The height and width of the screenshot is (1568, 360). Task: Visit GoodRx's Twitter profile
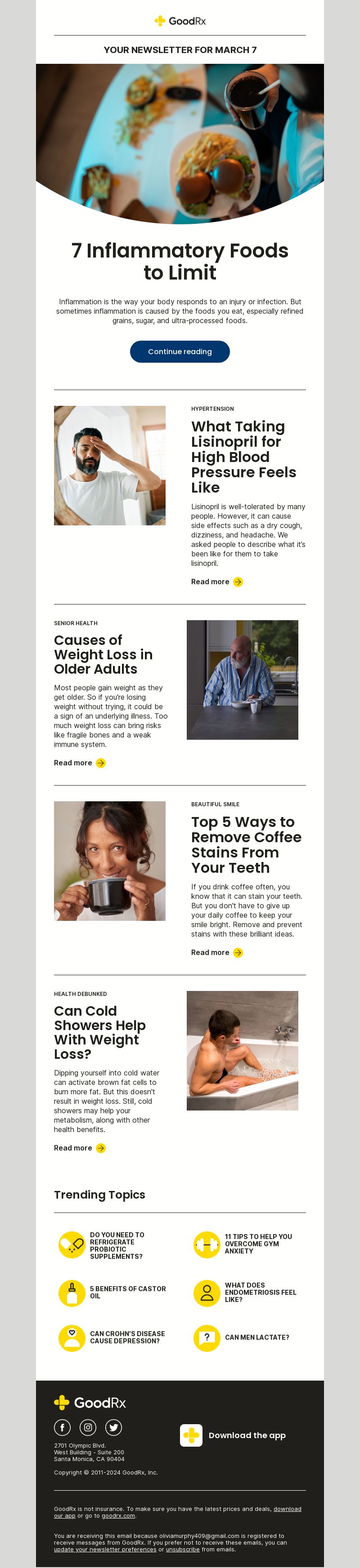pyautogui.click(x=114, y=1427)
